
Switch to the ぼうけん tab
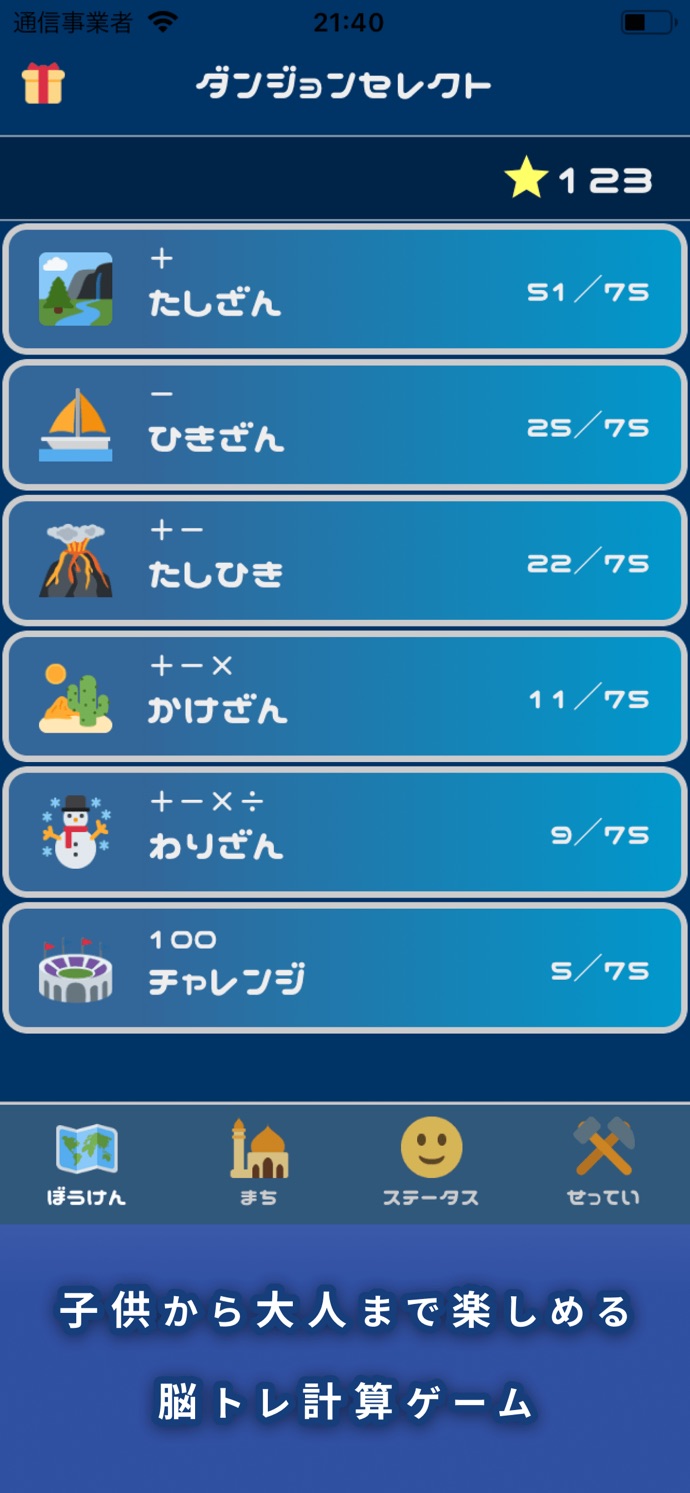[87, 1163]
